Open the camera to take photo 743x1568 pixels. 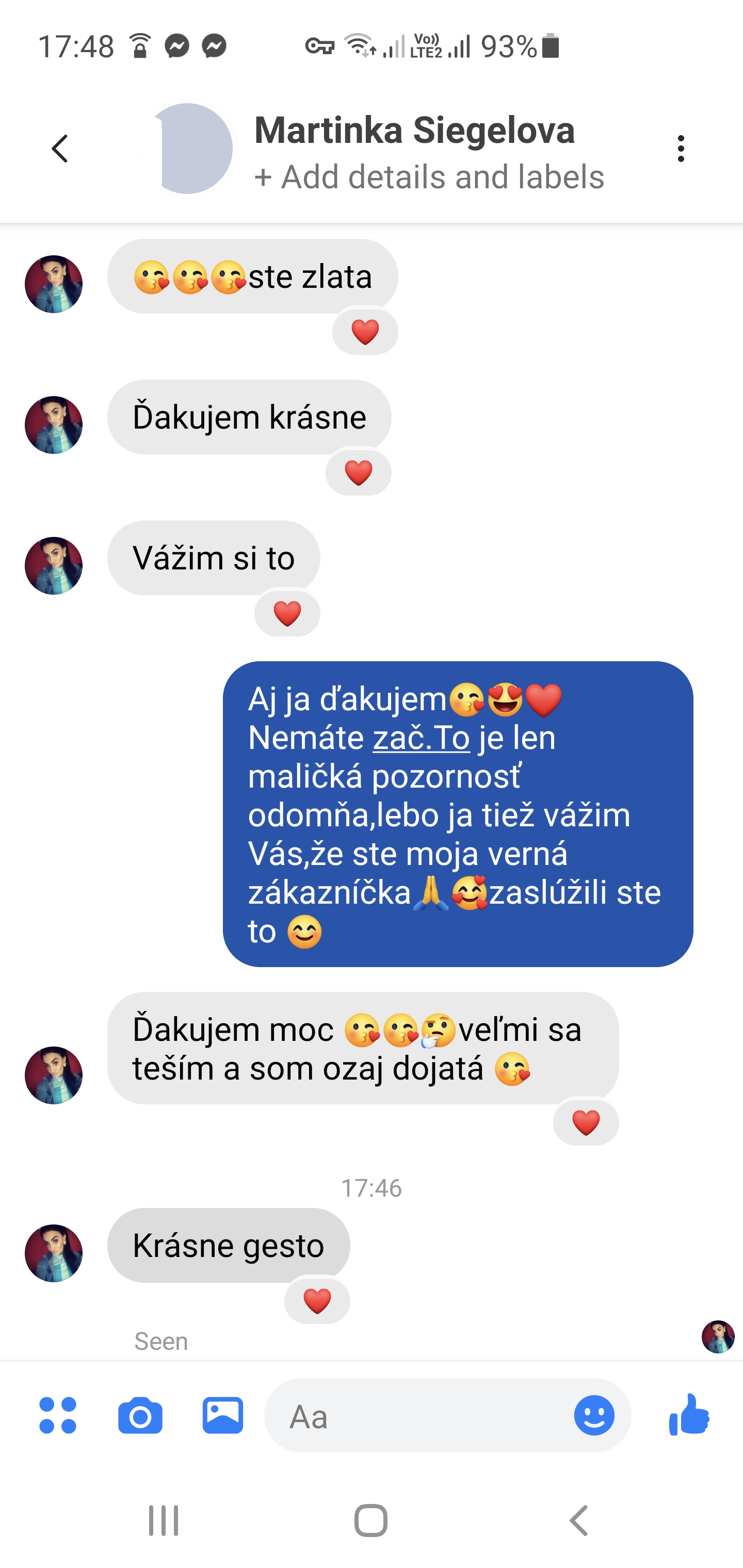pyautogui.click(x=140, y=1415)
